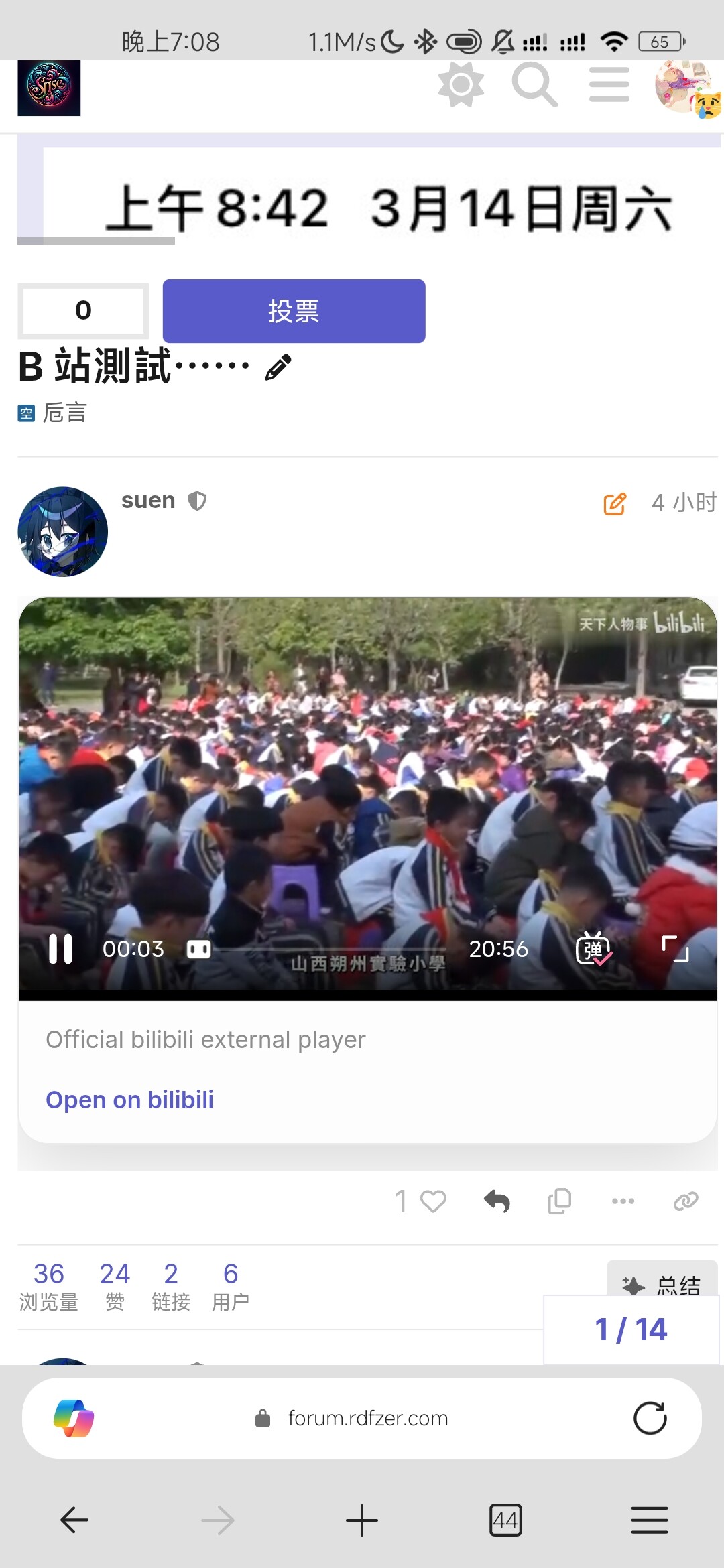Tap the 投票 vote button
Screen dimensions: 724x1568
(294, 311)
